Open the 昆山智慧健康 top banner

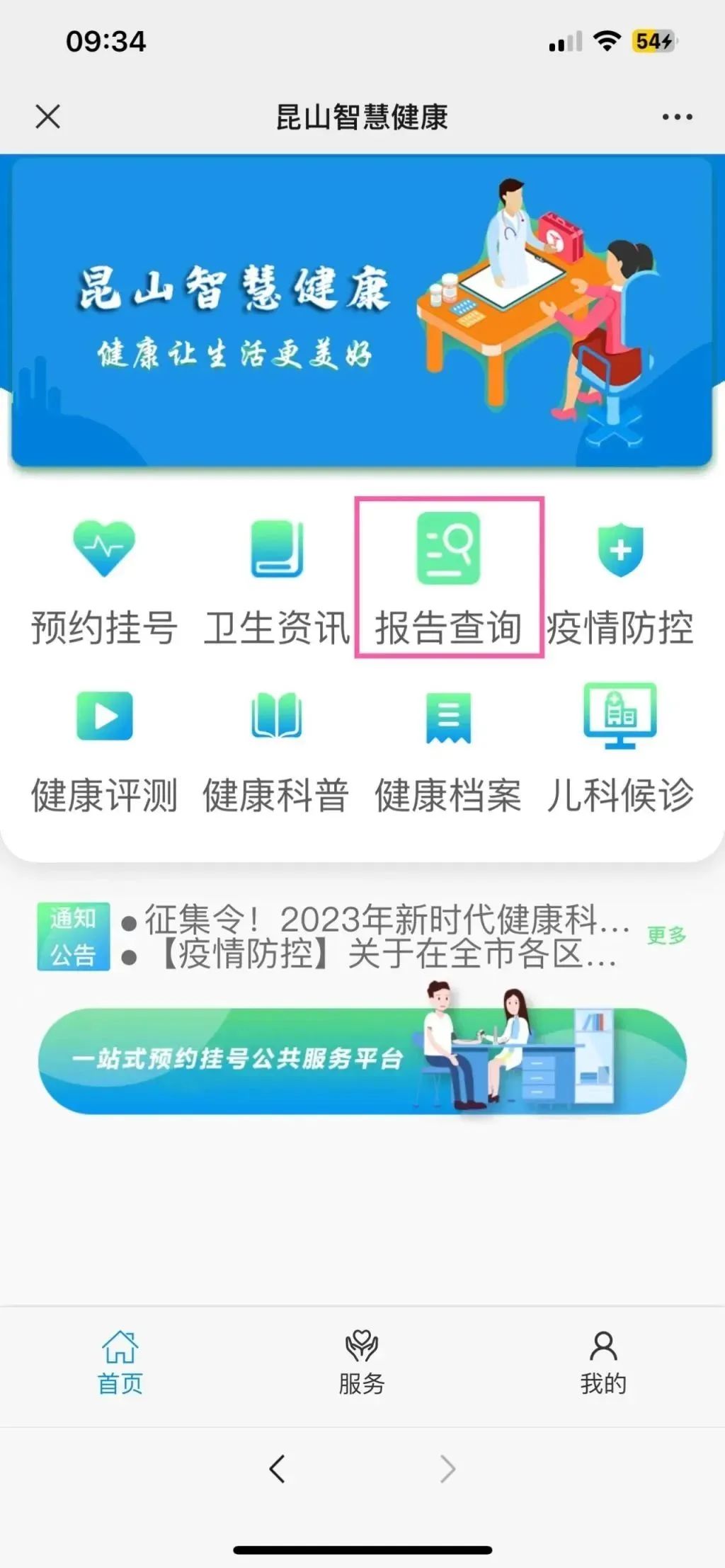[361, 311]
